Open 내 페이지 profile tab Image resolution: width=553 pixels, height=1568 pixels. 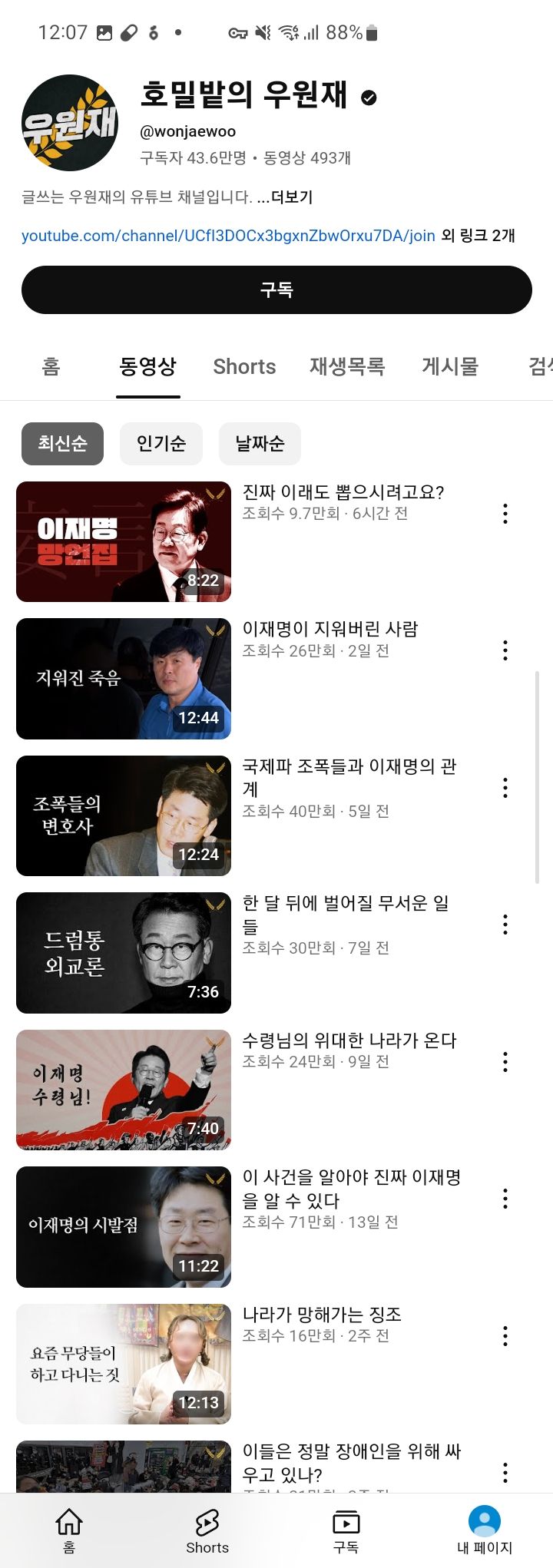point(484,1531)
